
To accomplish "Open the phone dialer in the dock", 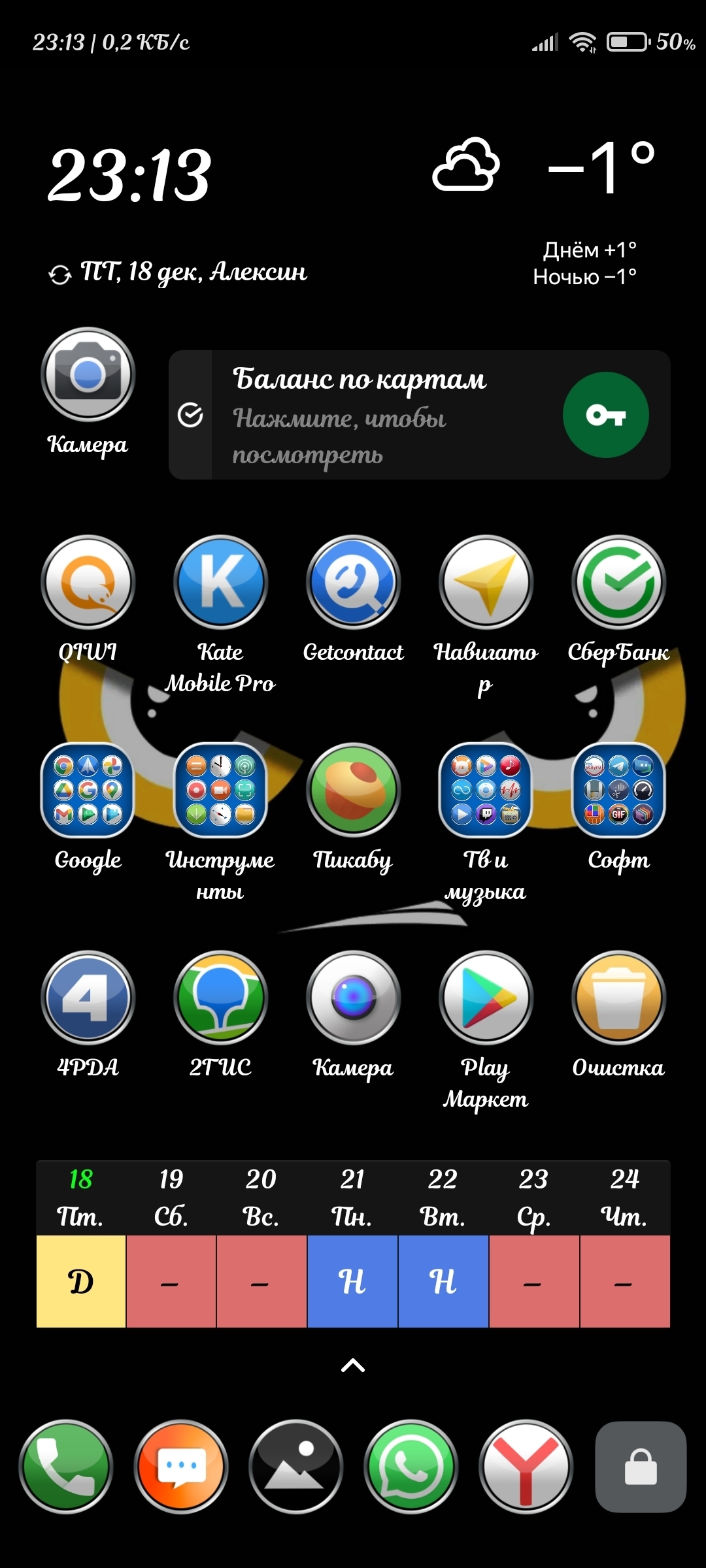I will [x=66, y=1467].
